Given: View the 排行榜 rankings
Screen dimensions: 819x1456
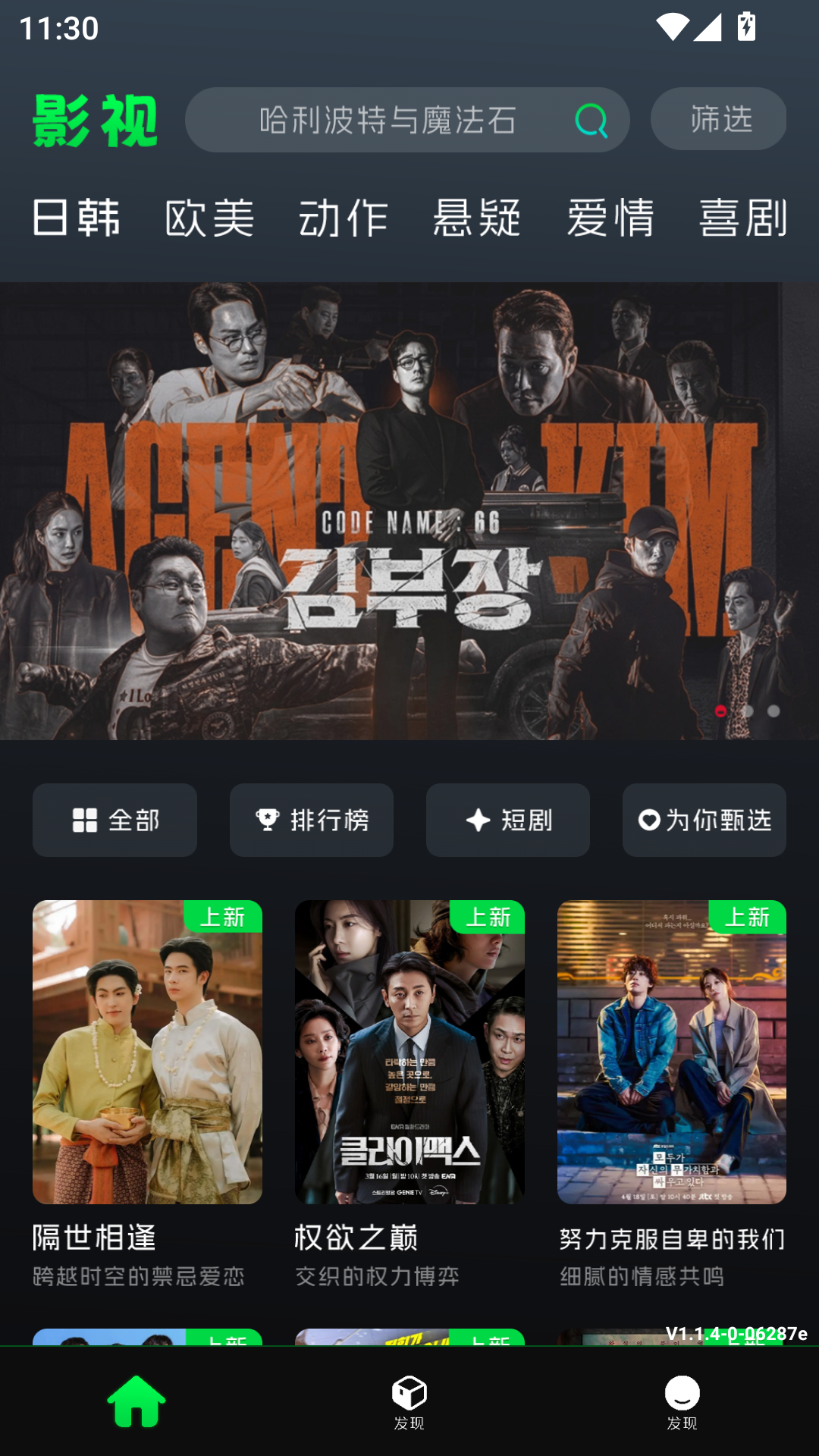Looking at the screenshot, I should coord(311,820).
